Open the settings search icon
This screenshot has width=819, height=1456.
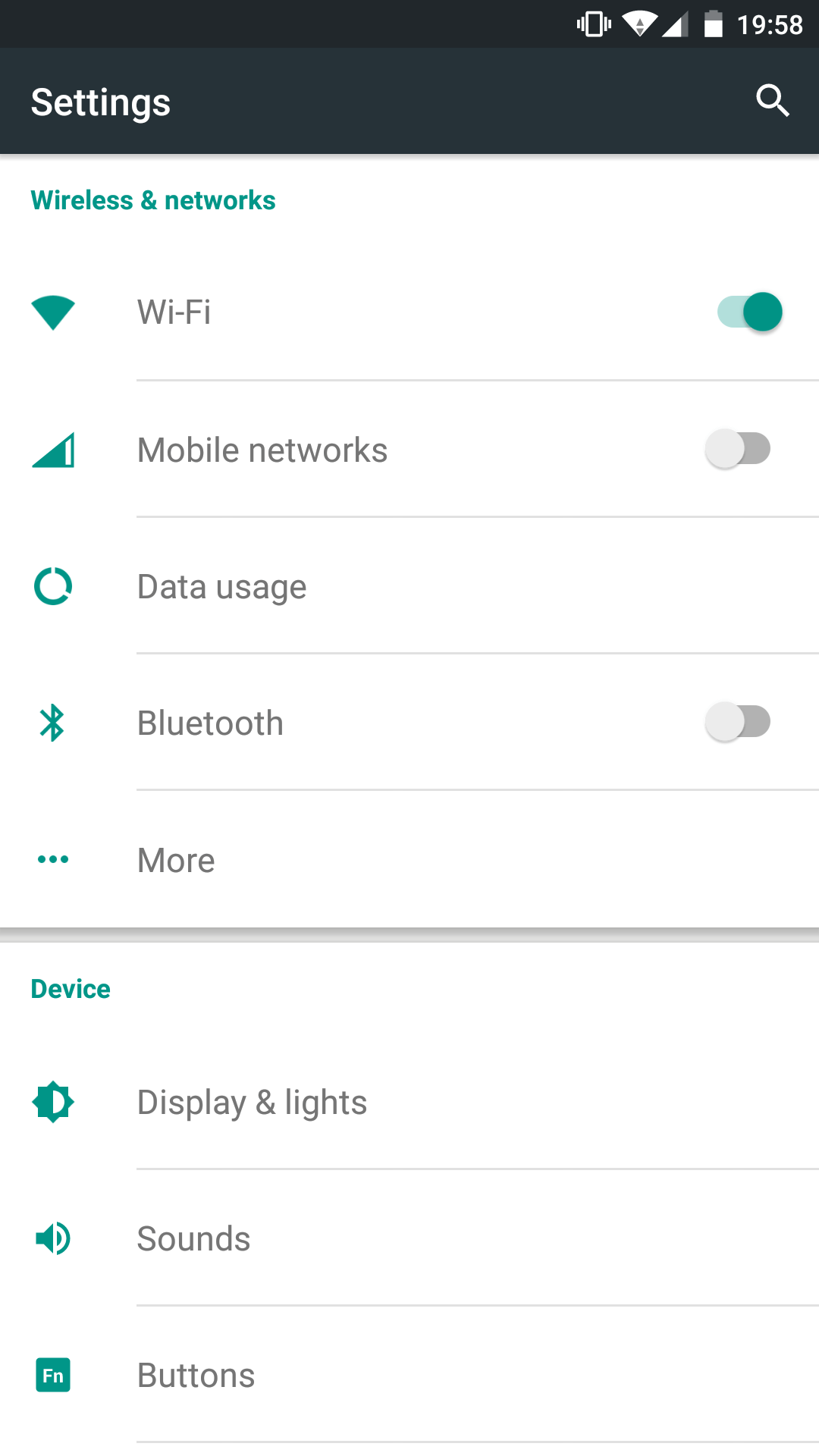(x=772, y=101)
